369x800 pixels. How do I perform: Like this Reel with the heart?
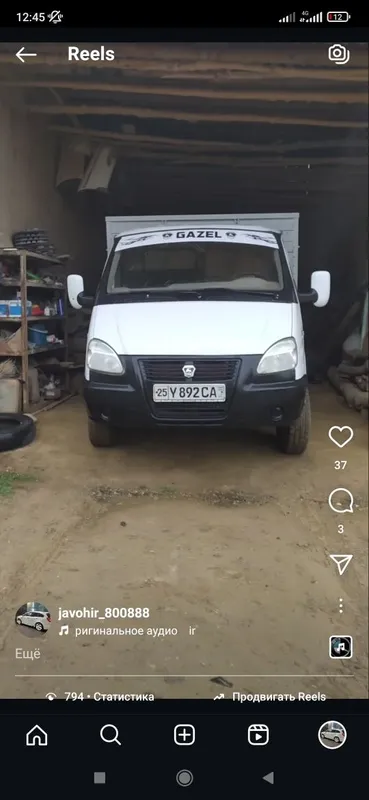pyautogui.click(x=340, y=437)
